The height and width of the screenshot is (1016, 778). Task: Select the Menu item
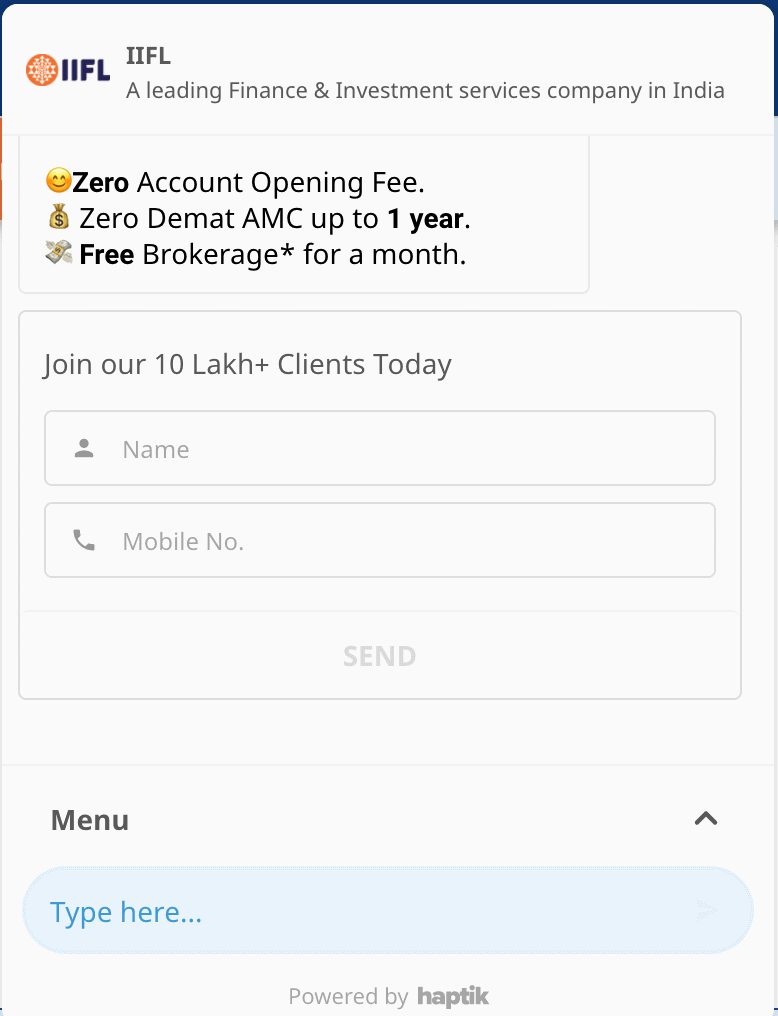89,819
